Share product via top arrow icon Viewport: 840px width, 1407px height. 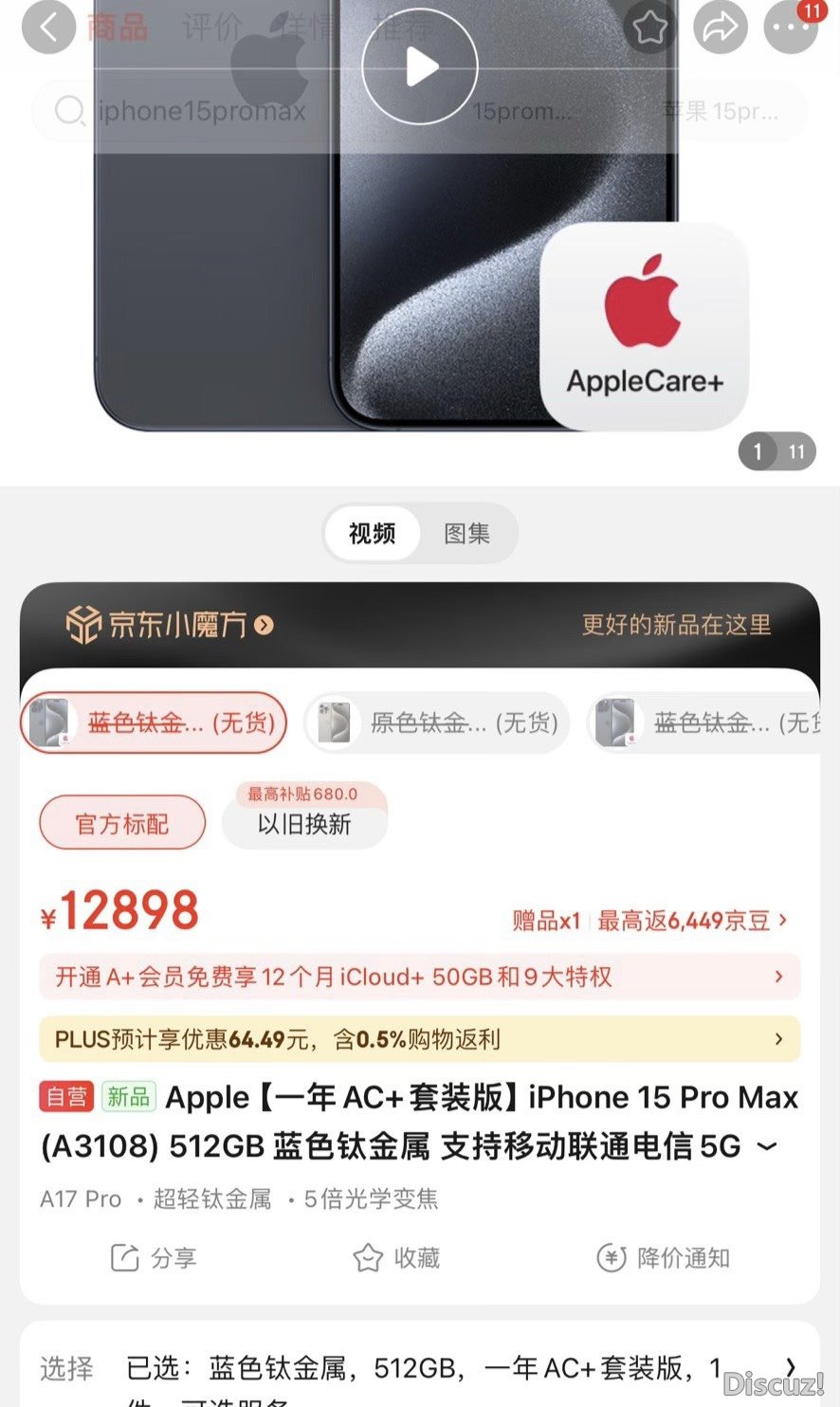pyautogui.click(x=721, y=27)
